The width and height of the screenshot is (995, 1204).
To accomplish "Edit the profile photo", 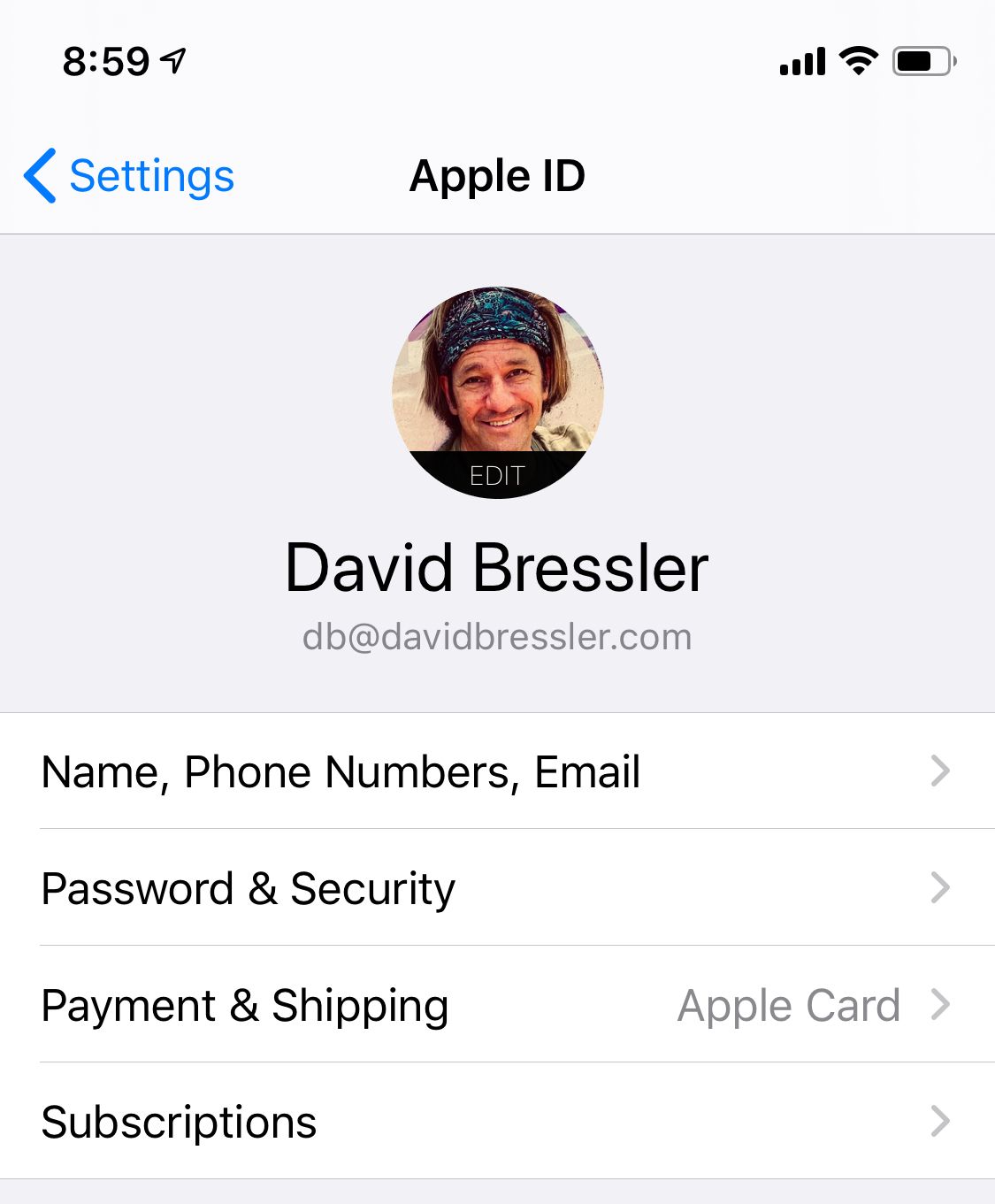I will 497,475.
